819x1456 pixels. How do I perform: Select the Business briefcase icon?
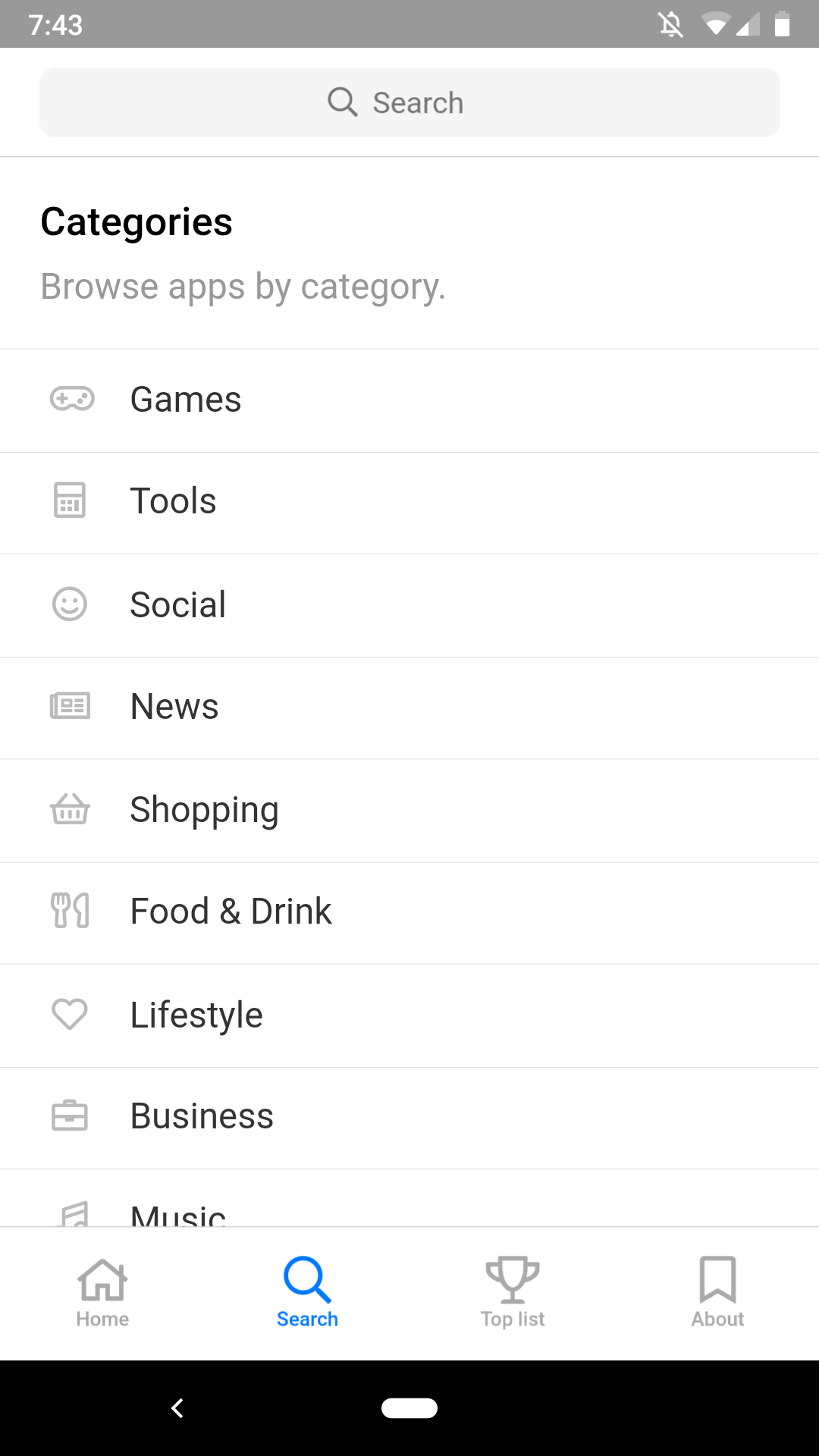69,1116
